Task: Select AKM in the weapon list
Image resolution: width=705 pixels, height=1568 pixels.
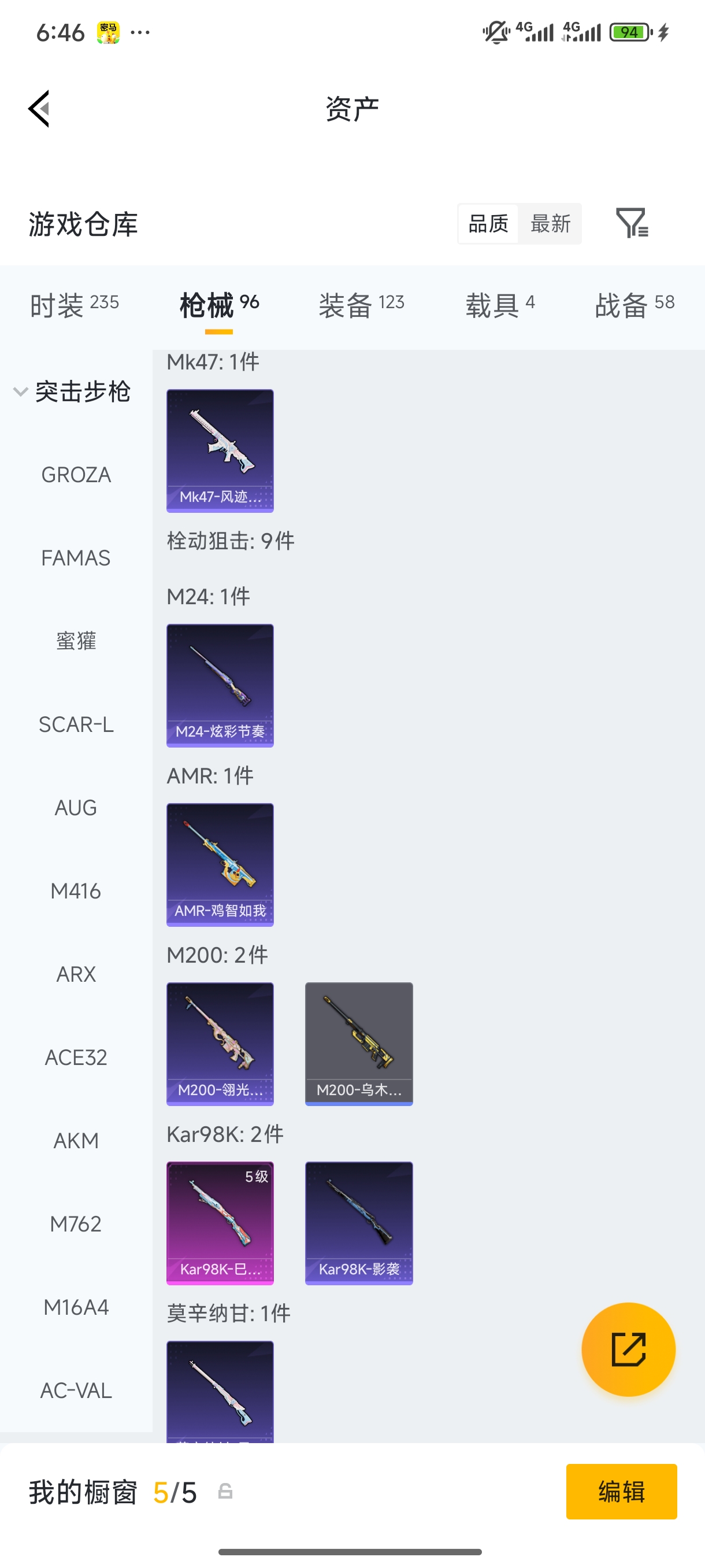Action: coord(76,1141)
